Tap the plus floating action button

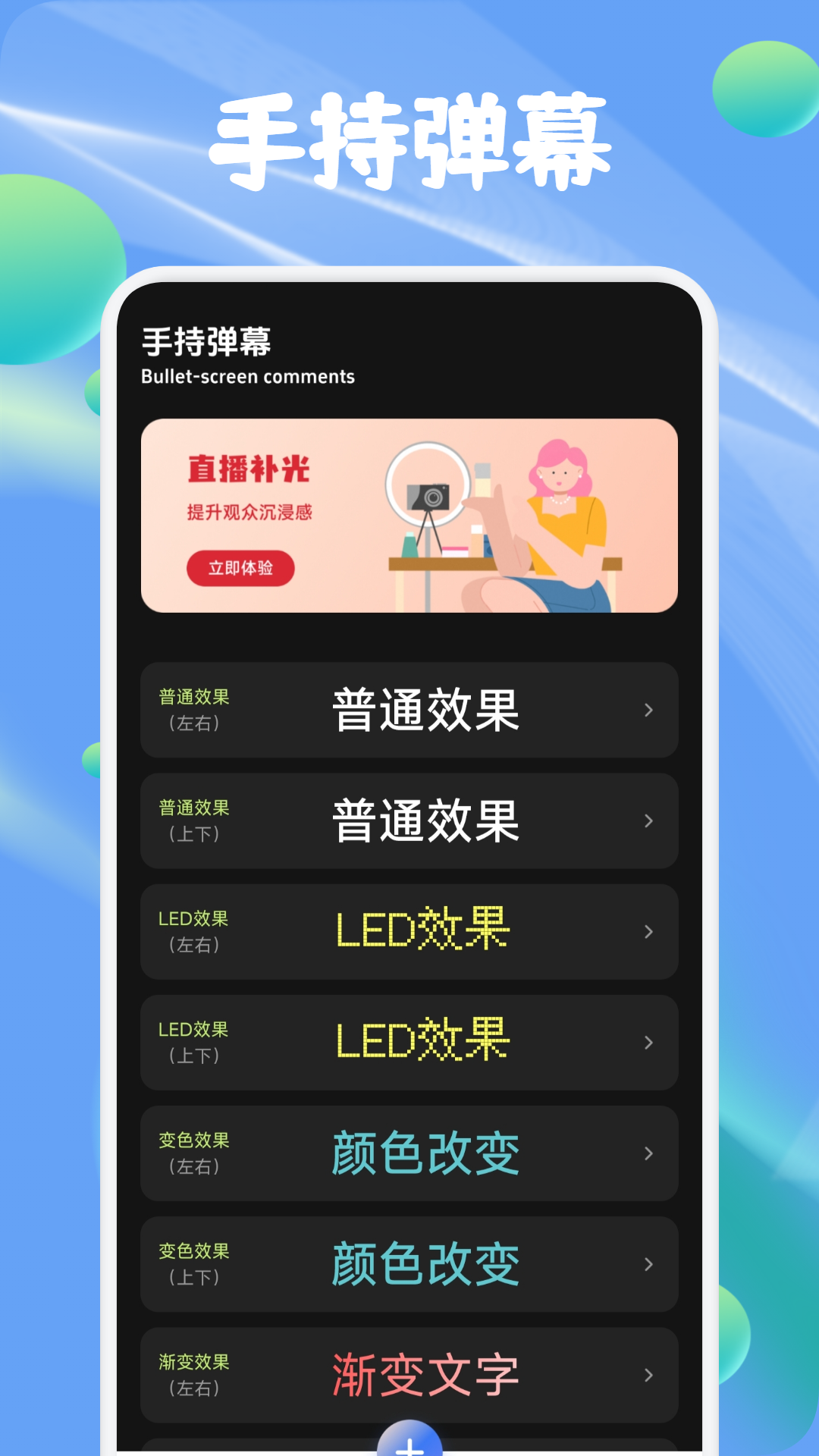point(409,1448)
